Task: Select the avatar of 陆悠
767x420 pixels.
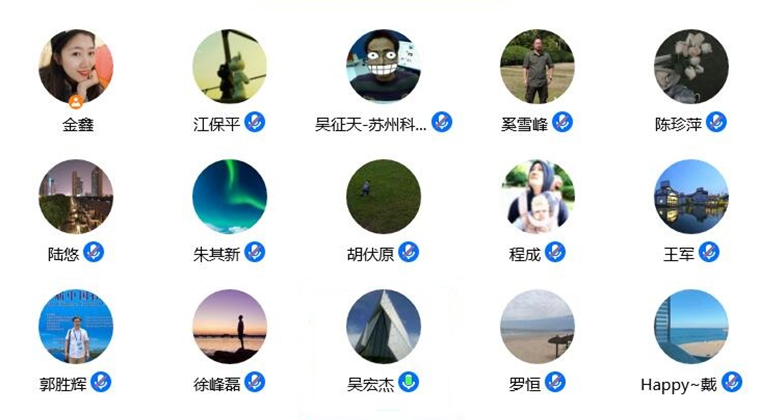Action: pyautogui.click(x=76, y=197)
